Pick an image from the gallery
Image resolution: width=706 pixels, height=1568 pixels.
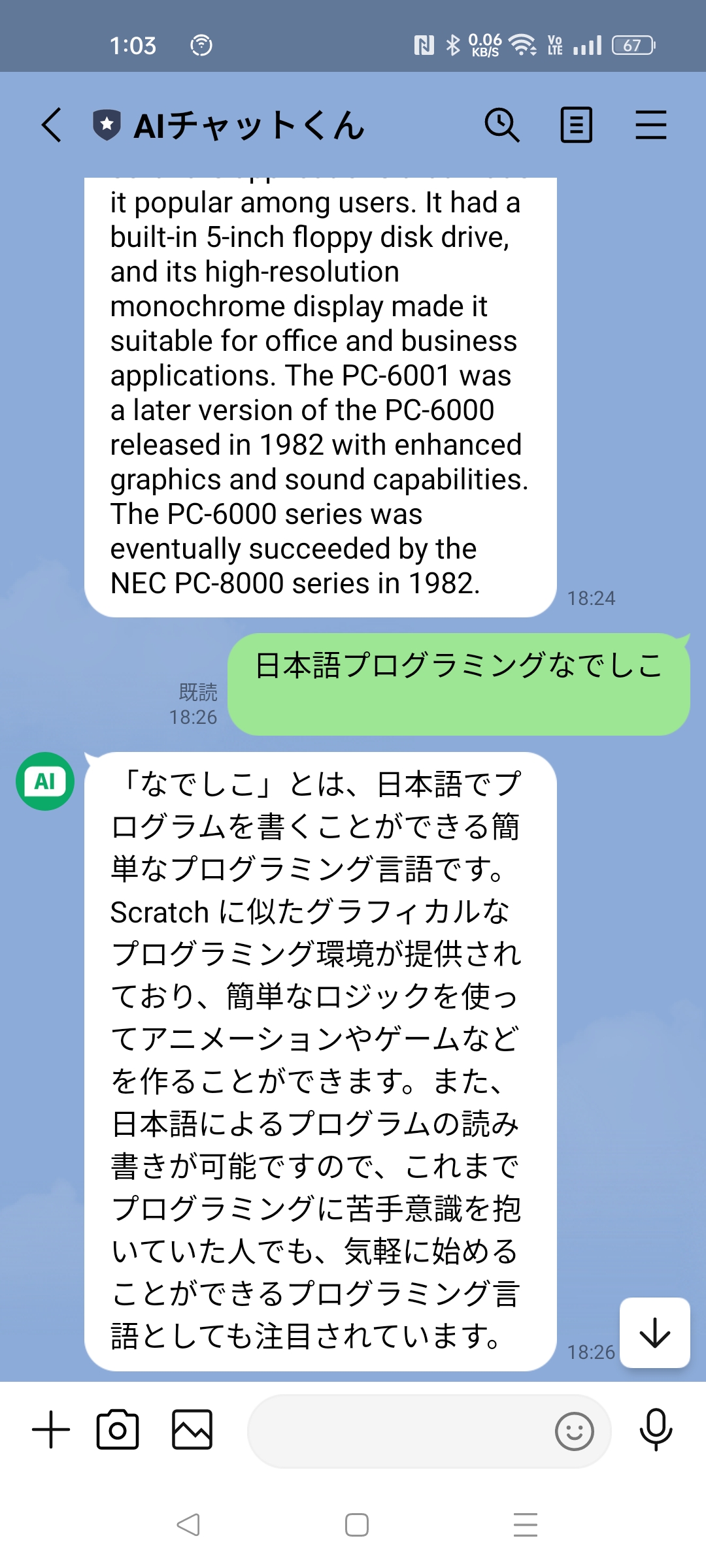click(192, 1429)
